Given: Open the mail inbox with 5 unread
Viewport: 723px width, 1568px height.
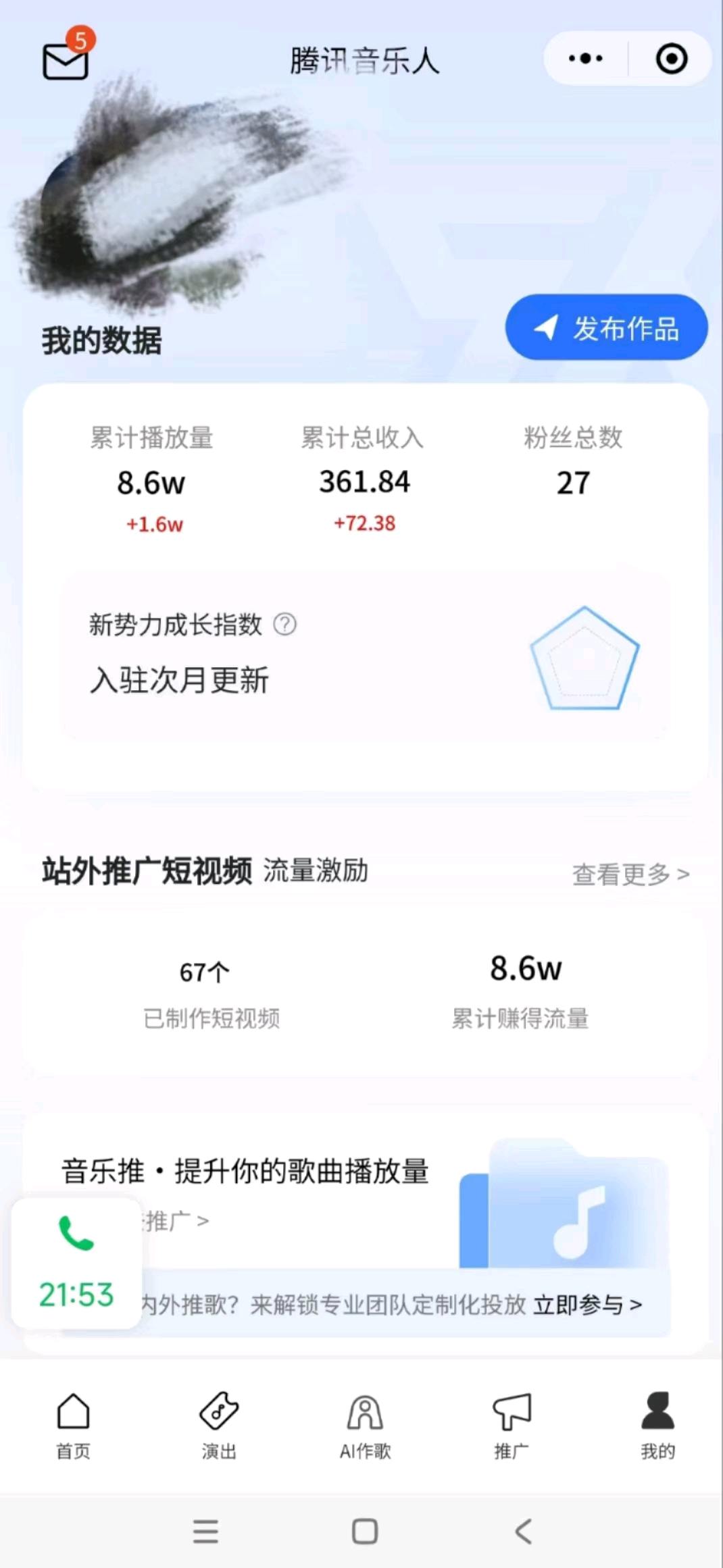Looking at the screenshot, I should 66,59.
